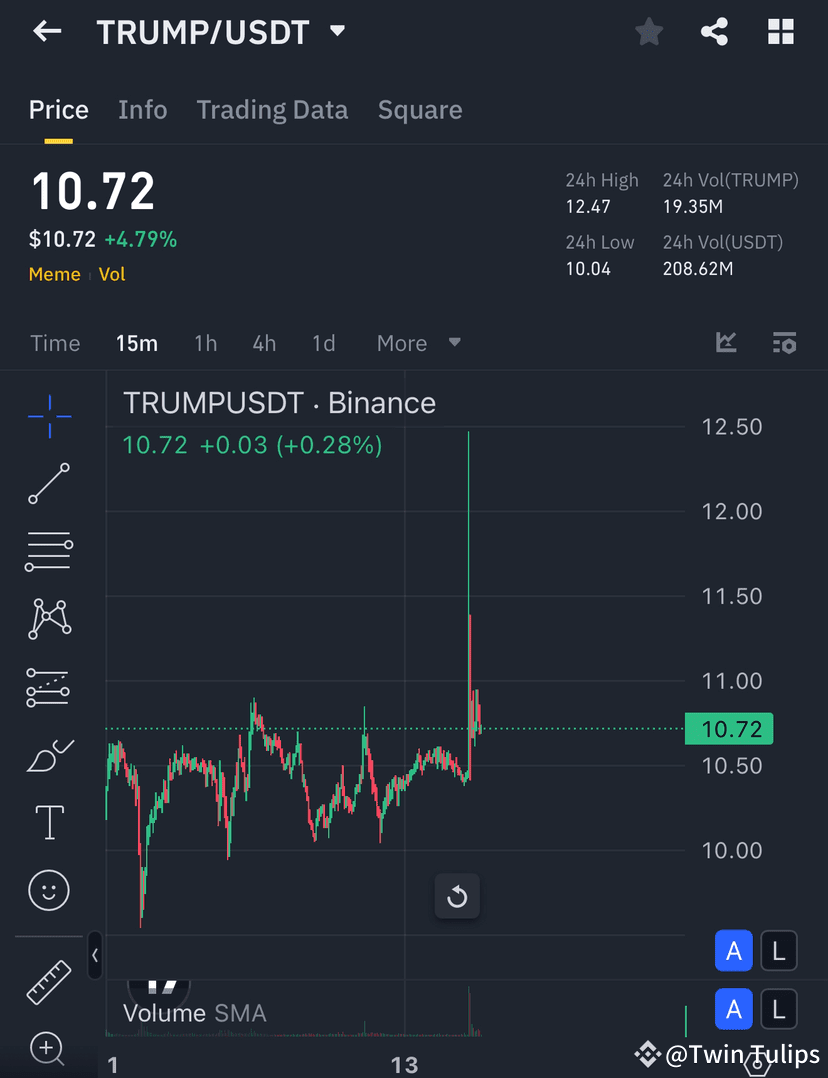828x1078 pixels.
Task: Toggle the L button beside the price axis
Action: point(779,950)
